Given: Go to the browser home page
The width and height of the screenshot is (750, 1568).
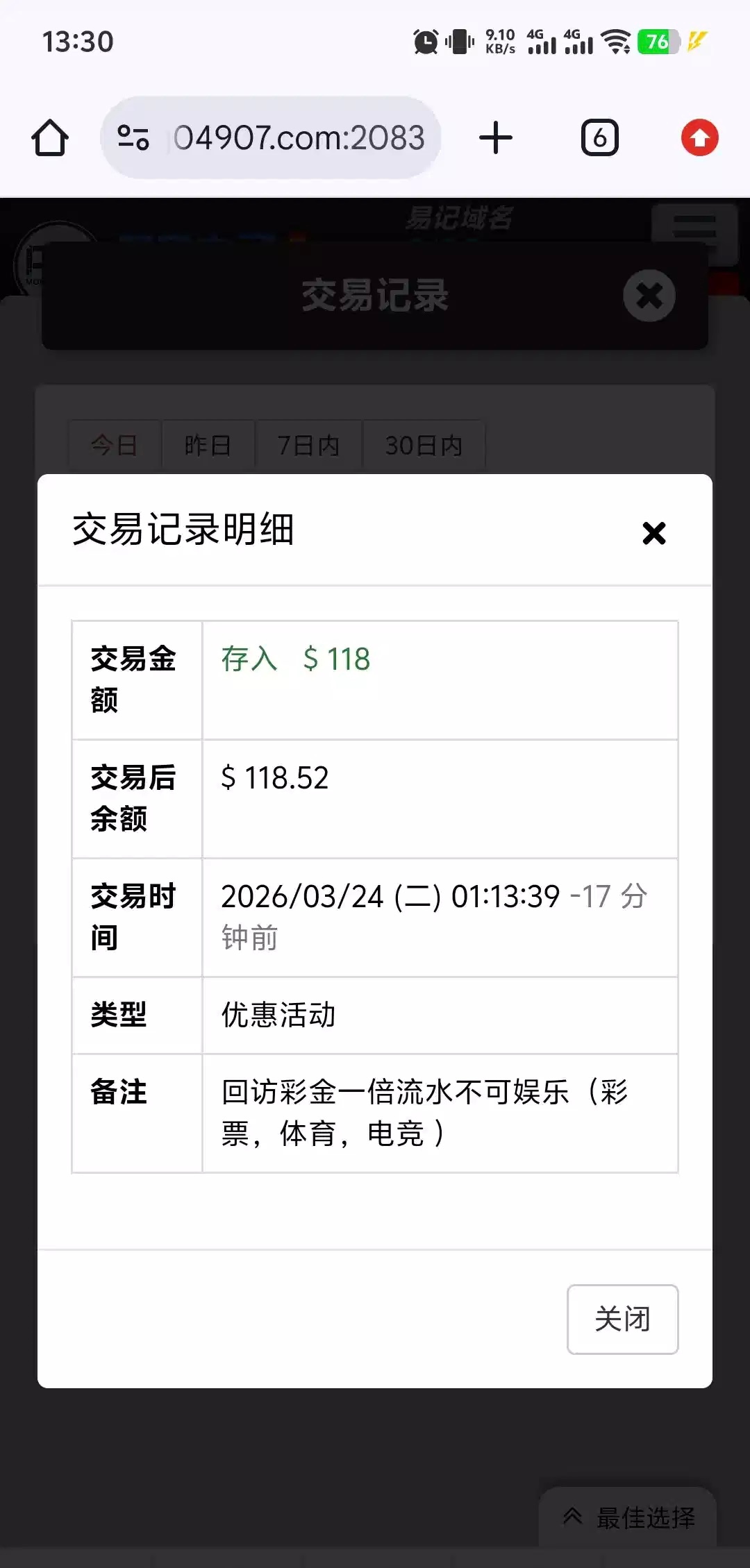Looking at the screenshot, I should click(50, 137).
